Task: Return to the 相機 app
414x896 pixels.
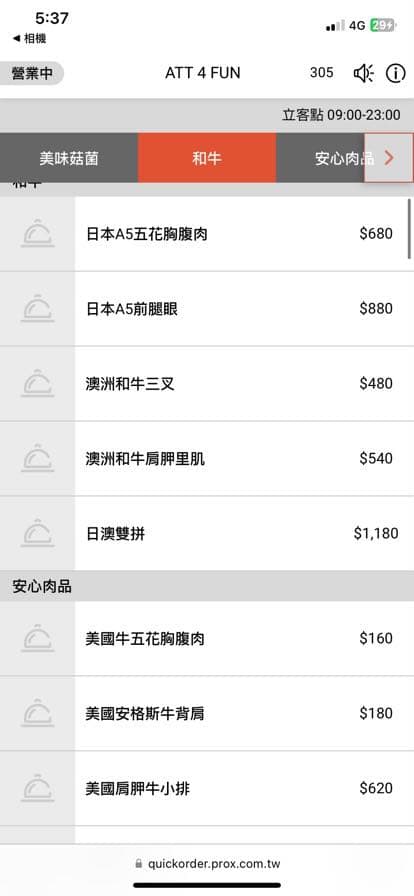Action: tap(29, 39)
